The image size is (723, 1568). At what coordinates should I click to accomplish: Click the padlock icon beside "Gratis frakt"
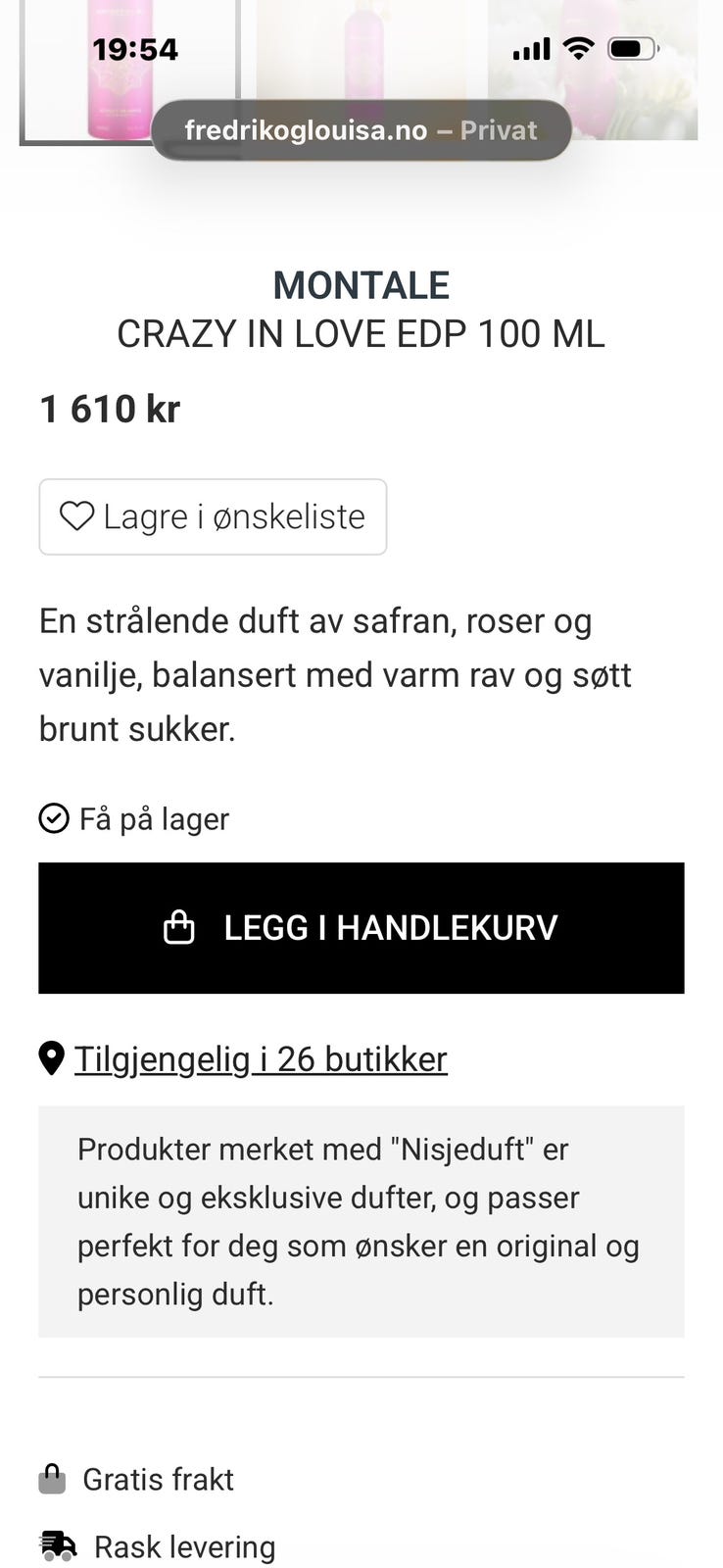[x=52, y=1479]
